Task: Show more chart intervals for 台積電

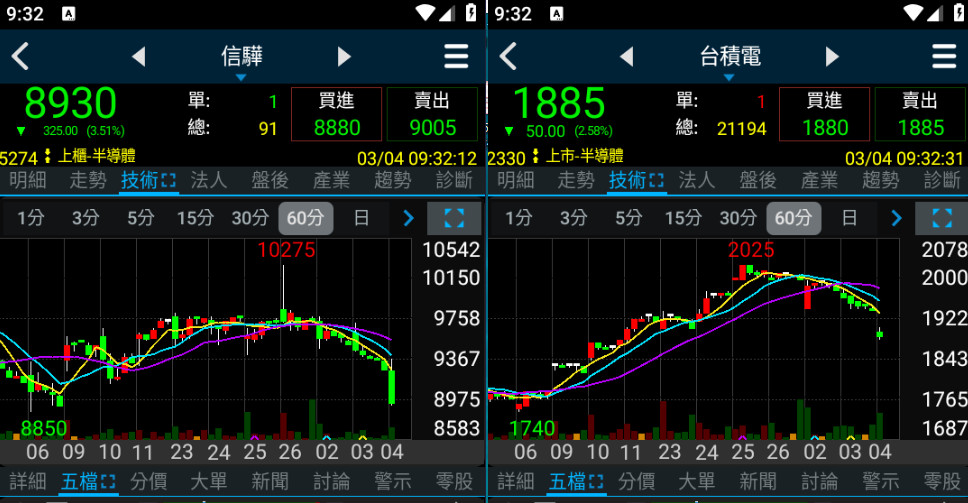Action: tap(896, 218)
